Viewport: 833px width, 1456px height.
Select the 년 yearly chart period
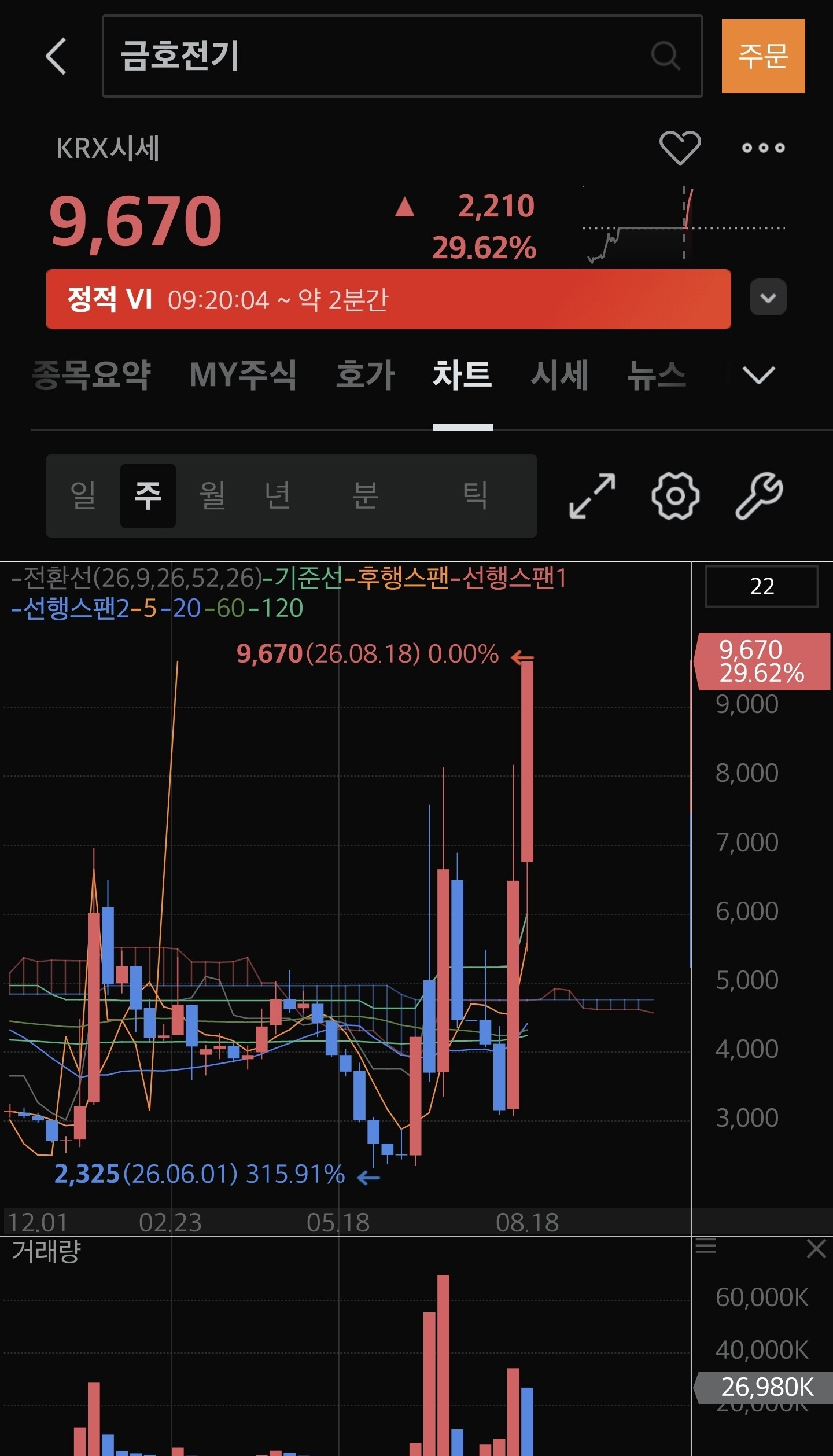[277, 495]
